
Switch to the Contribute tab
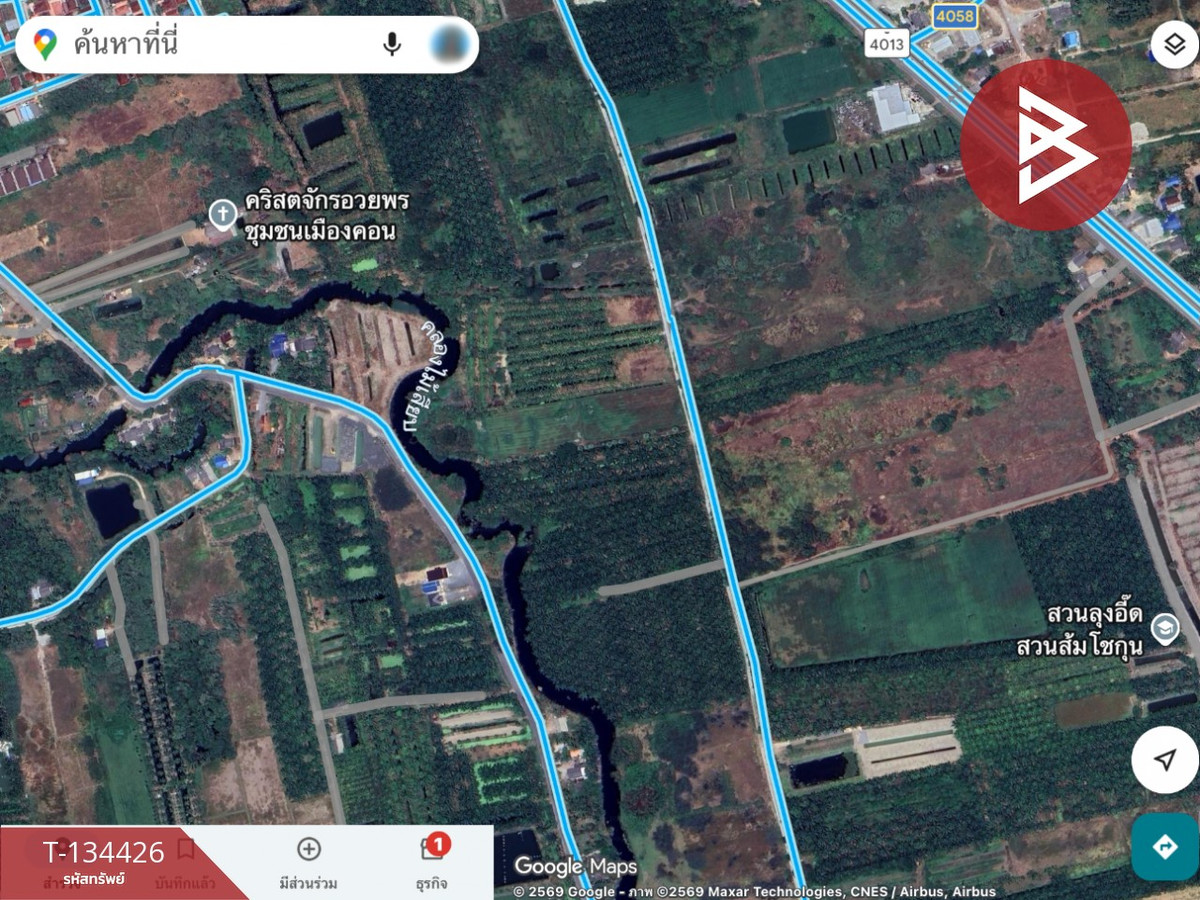tap(308, 862)
